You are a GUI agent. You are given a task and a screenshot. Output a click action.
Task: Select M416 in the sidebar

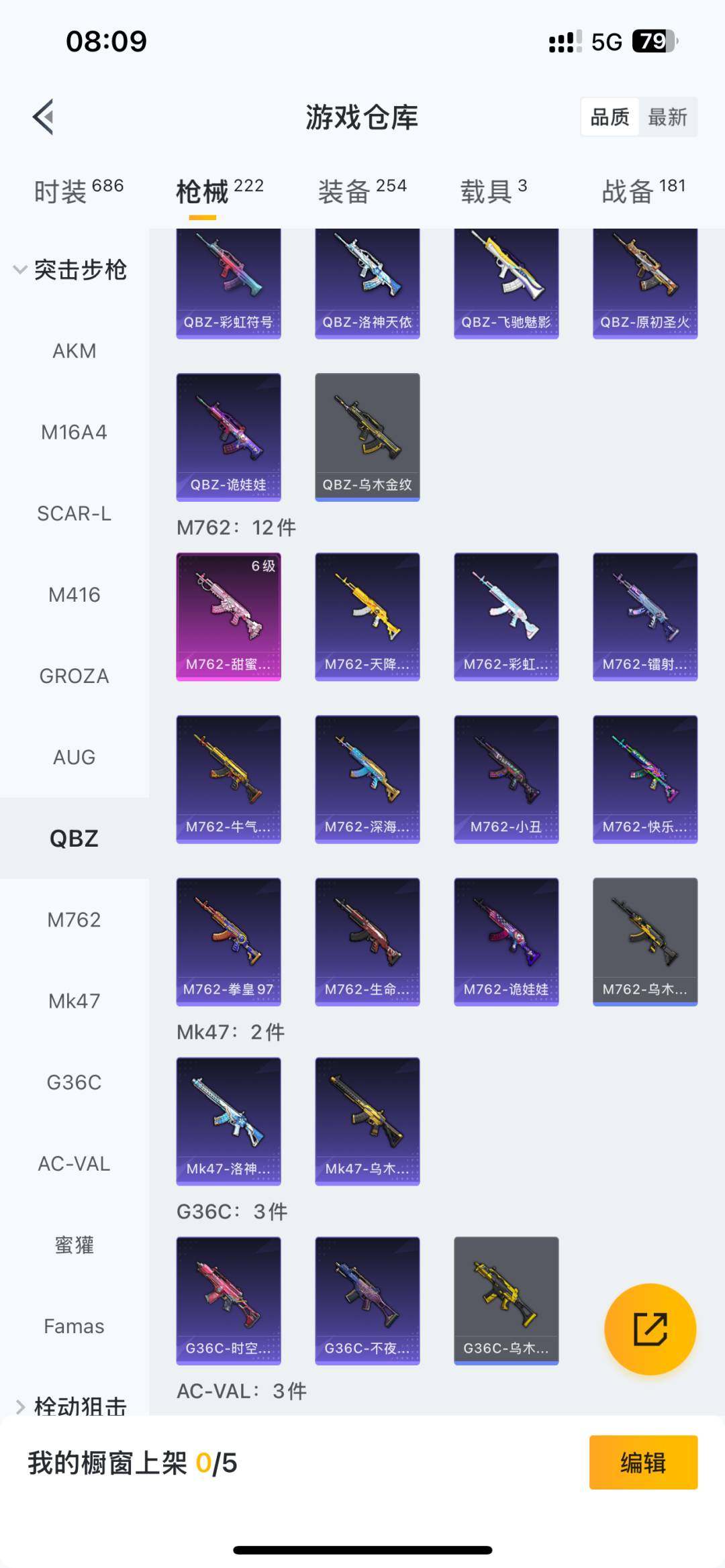pos(75,594)
